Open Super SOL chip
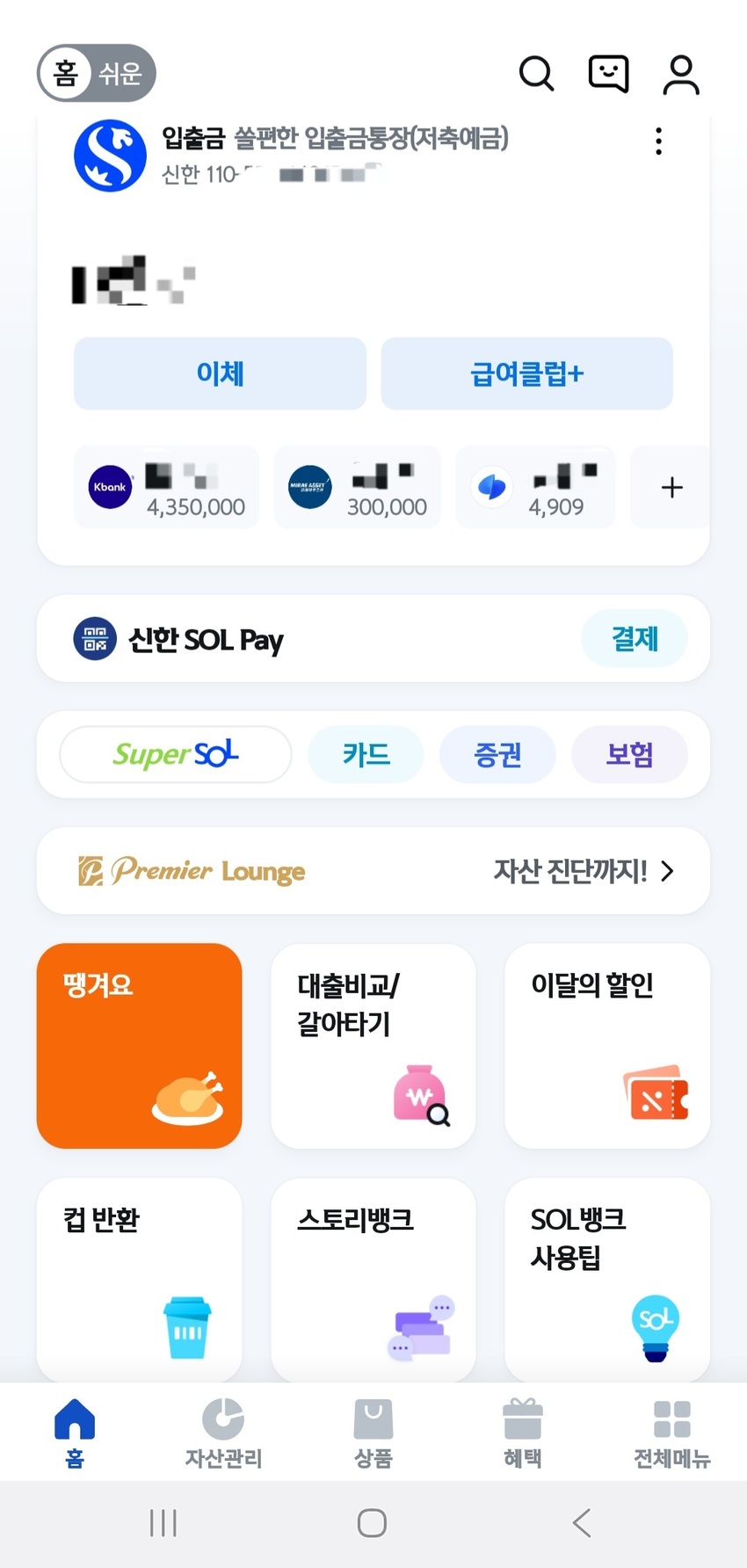 (176, 754)
